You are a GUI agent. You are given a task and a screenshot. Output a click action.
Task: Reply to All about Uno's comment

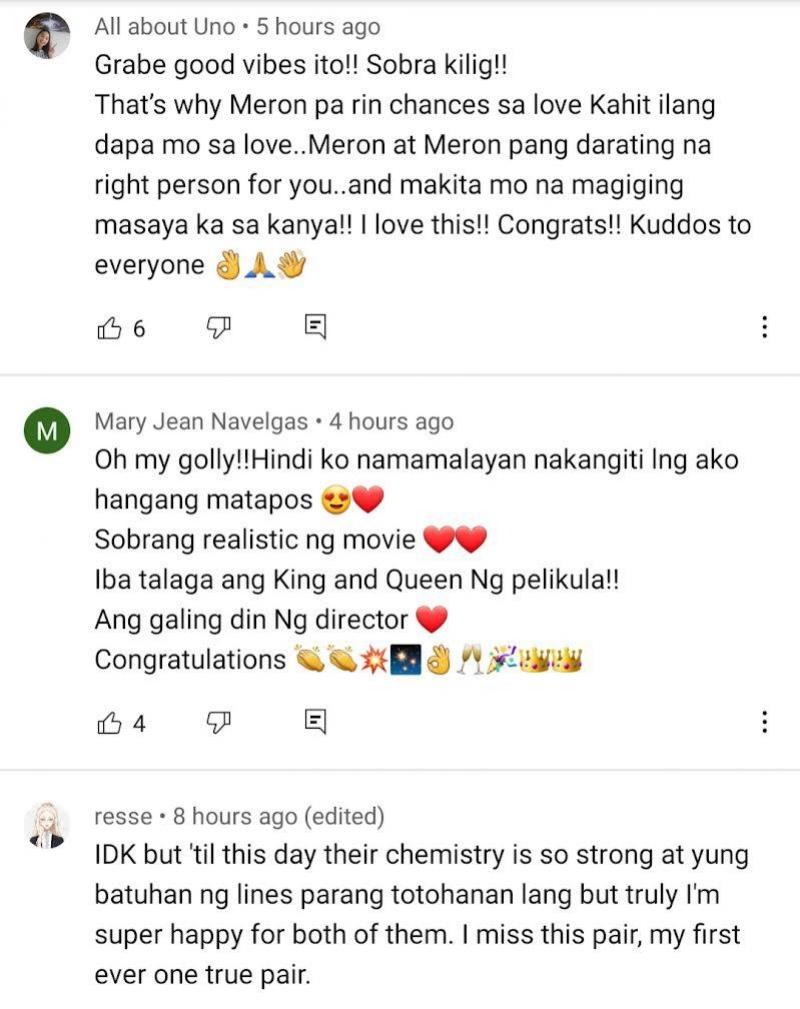(315, 327)
